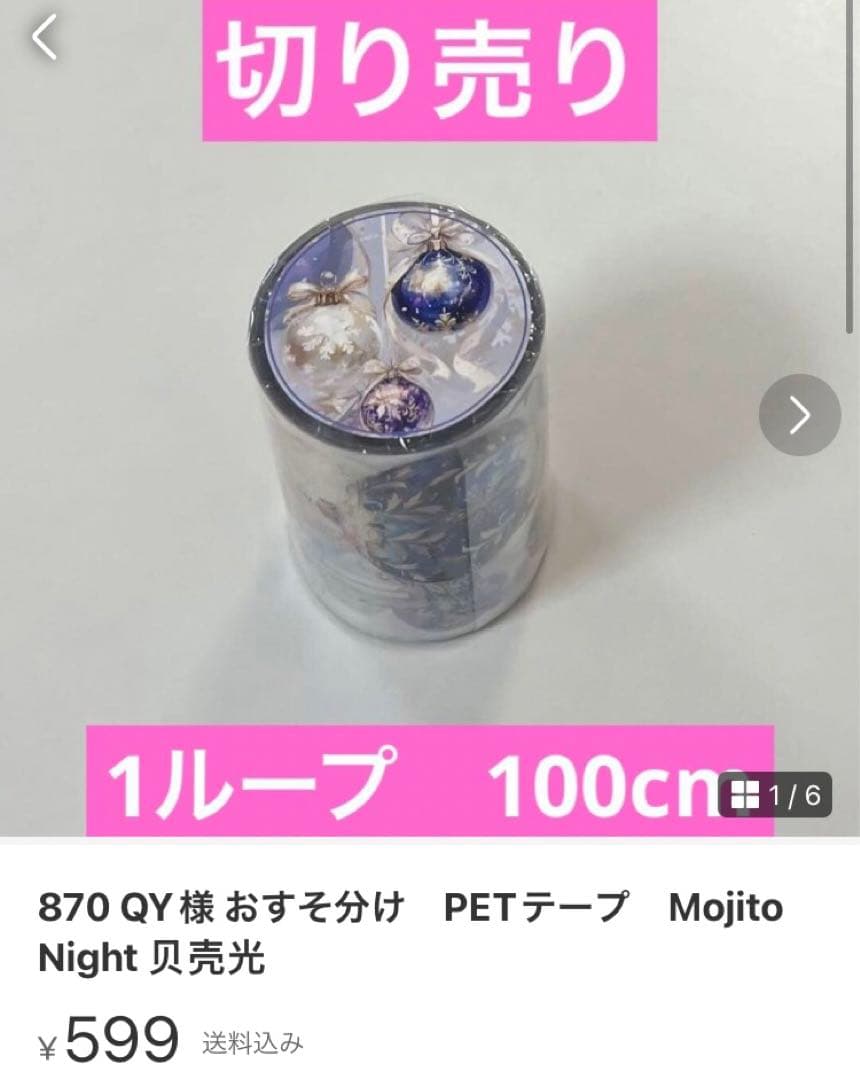Go back using the top-left arrow
This screenshot has height=1080, width=860.
tap(45, 38)
